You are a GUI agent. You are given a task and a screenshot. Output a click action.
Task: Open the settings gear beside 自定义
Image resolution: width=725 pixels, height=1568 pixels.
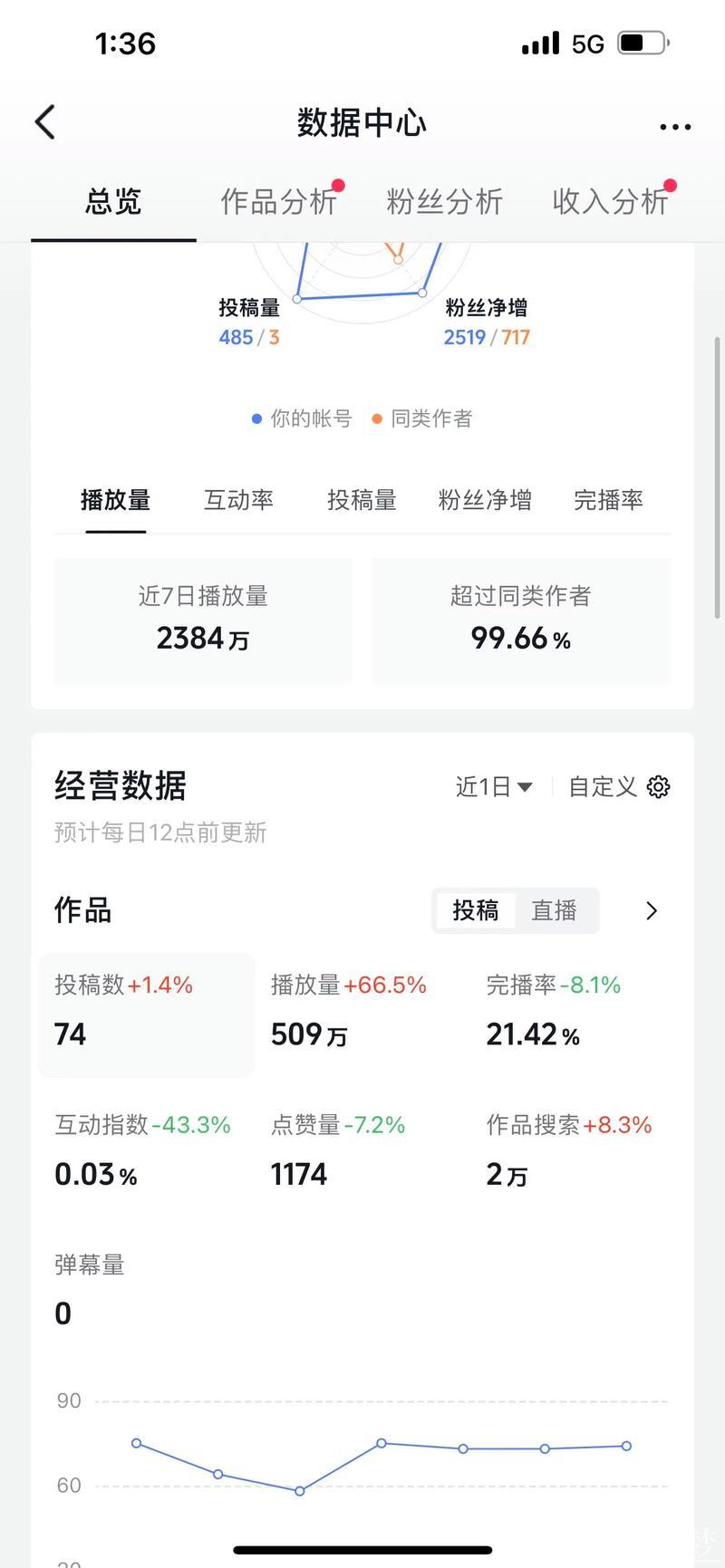coord(659,787)
